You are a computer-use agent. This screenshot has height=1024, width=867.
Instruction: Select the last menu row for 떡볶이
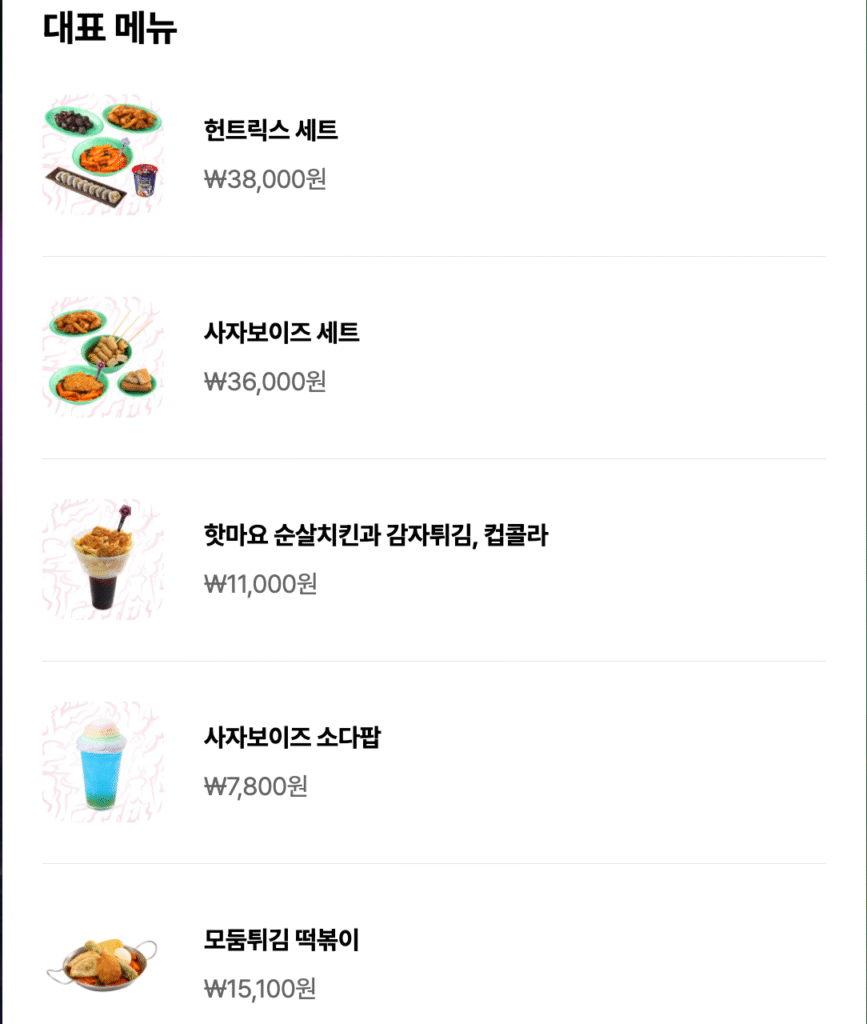pos(433,960)
